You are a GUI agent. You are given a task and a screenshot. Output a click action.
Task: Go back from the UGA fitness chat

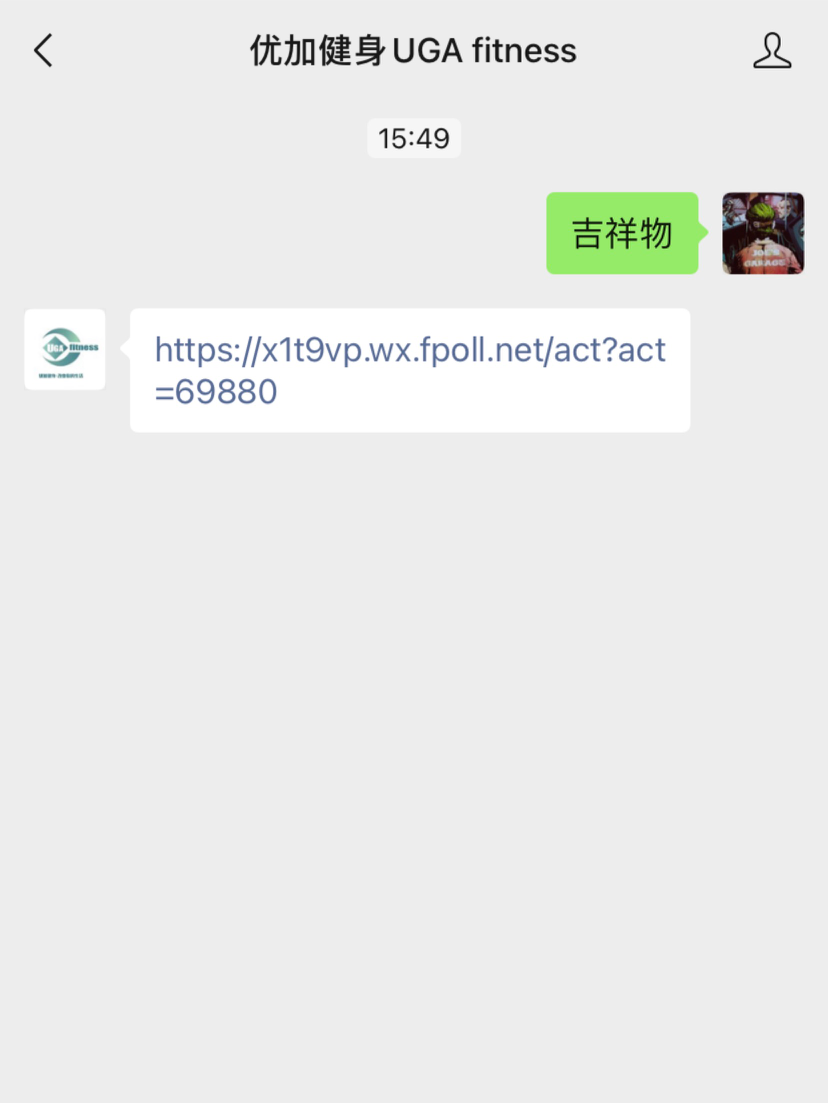pos(43,50)
